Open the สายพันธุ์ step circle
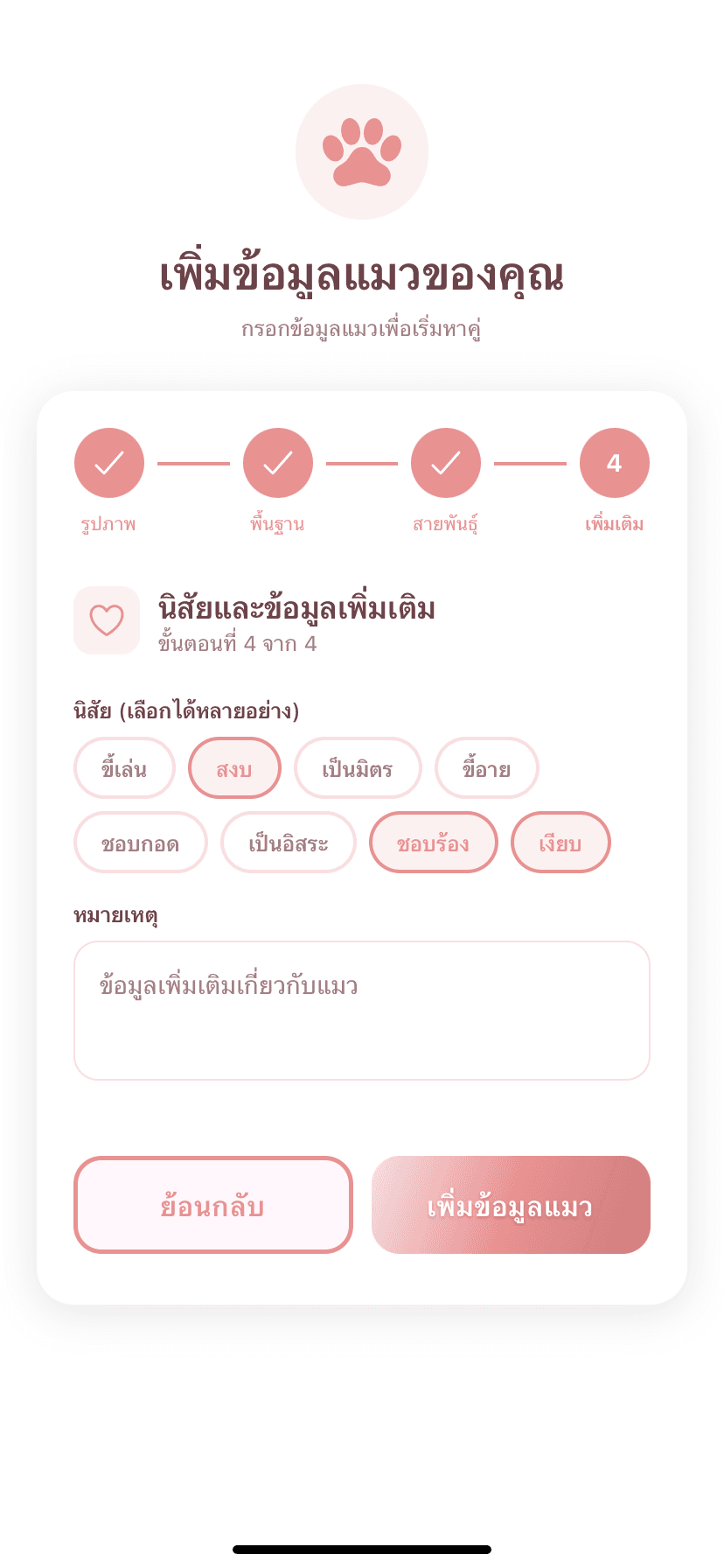The width and height of the screenshot is (724, 1568). pyautogui.click(x=446, y=463)
